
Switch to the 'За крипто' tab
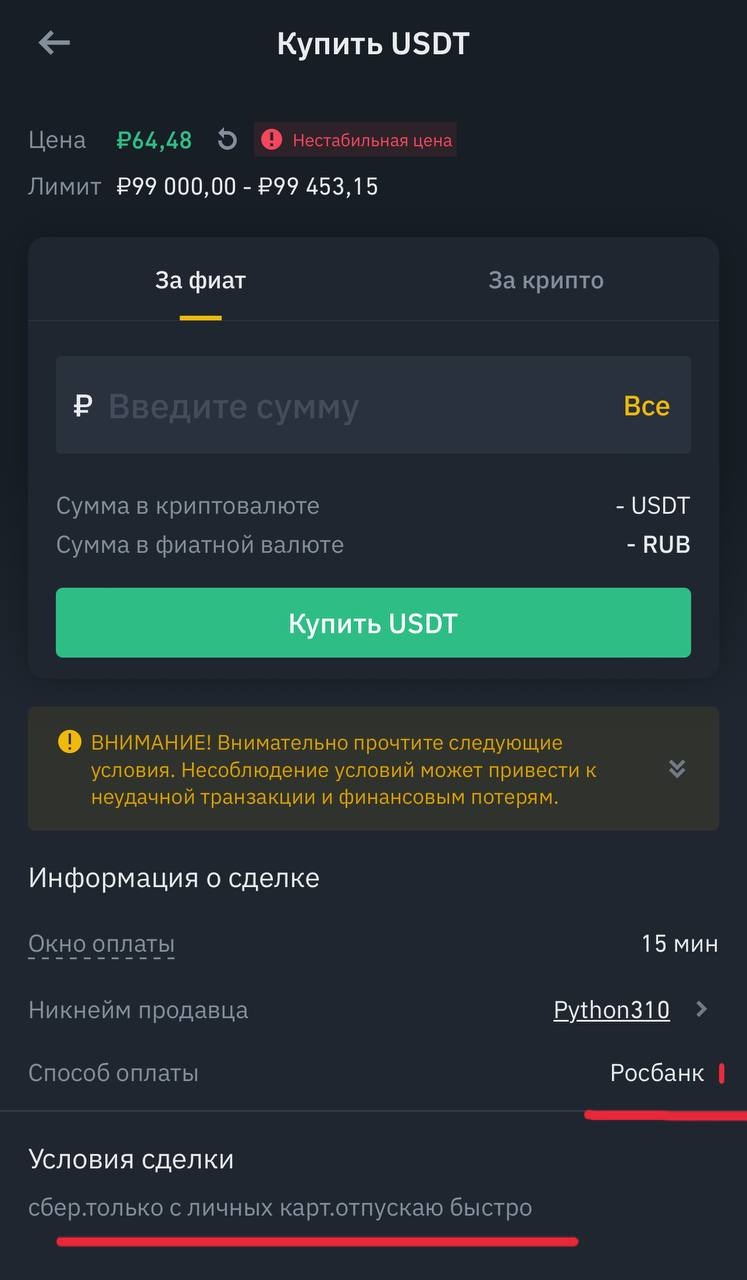547,280
